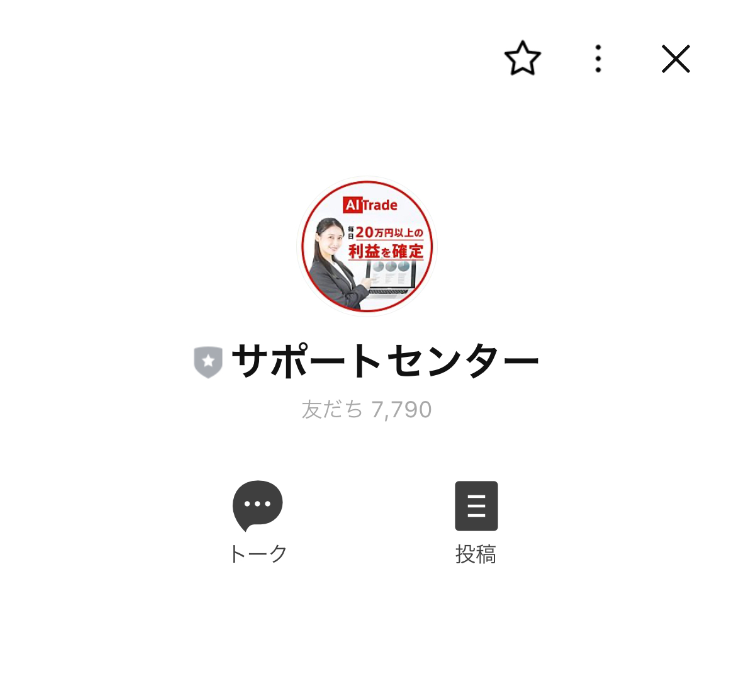View the account's 投稿 posts
732x673 pixels.
pos(476,522)
